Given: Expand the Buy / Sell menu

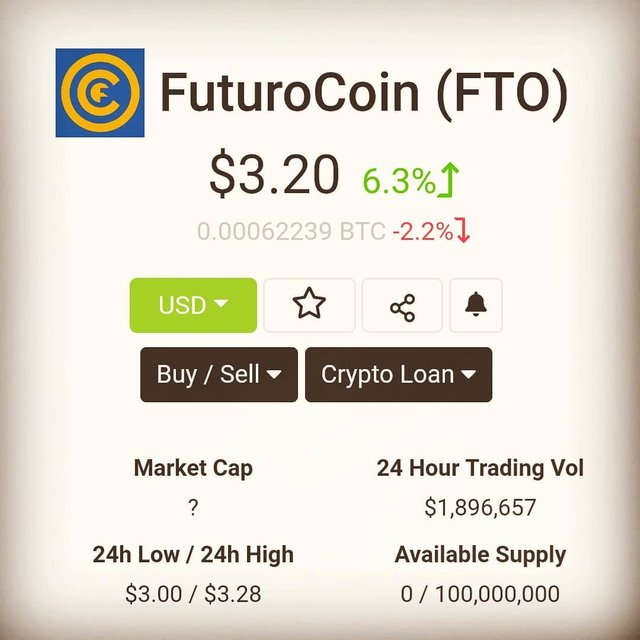Looking at the screenshot, I should click(x=219, y=375).
